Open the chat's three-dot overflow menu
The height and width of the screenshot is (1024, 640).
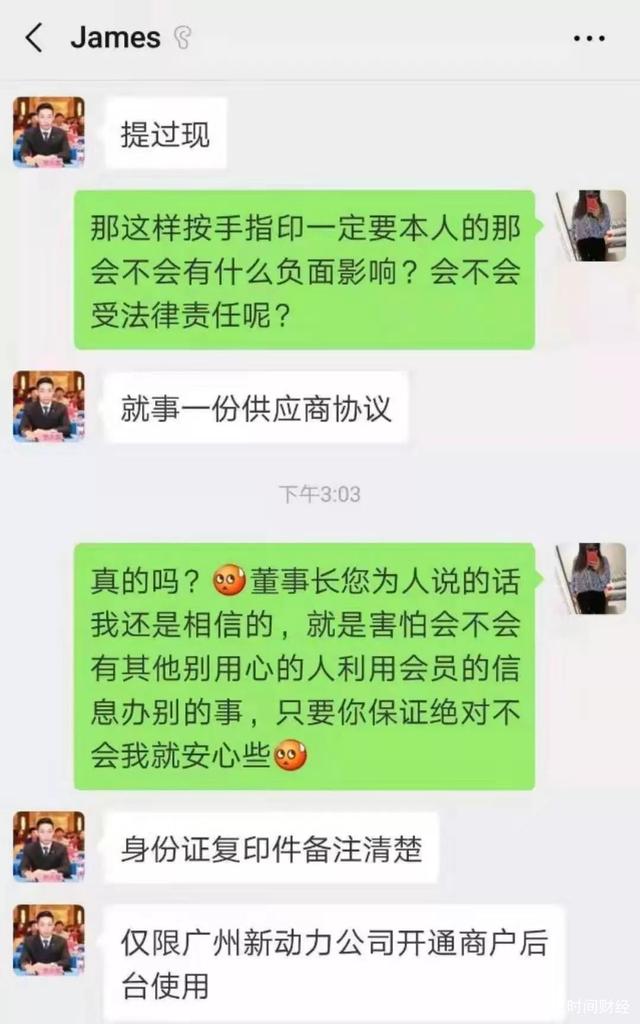[x=589, y=39]
